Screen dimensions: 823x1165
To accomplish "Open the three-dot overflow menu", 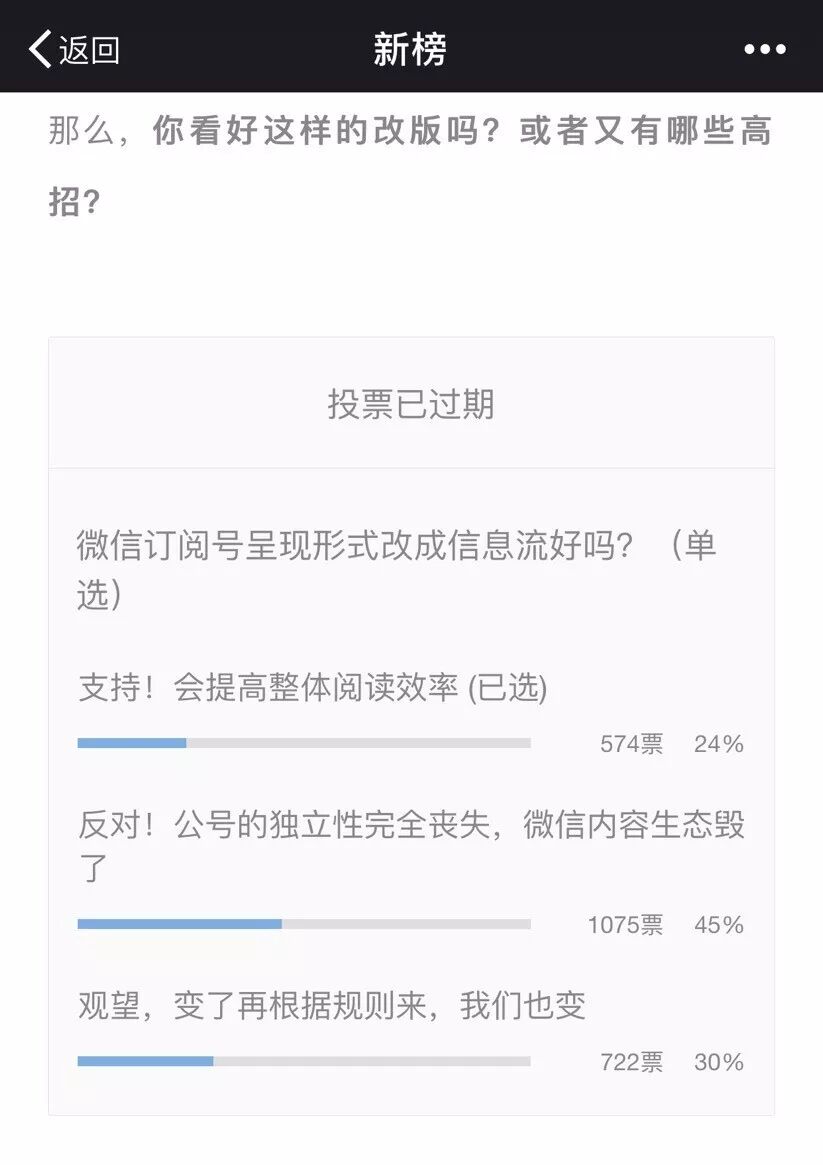I will [x=765, y=49].
